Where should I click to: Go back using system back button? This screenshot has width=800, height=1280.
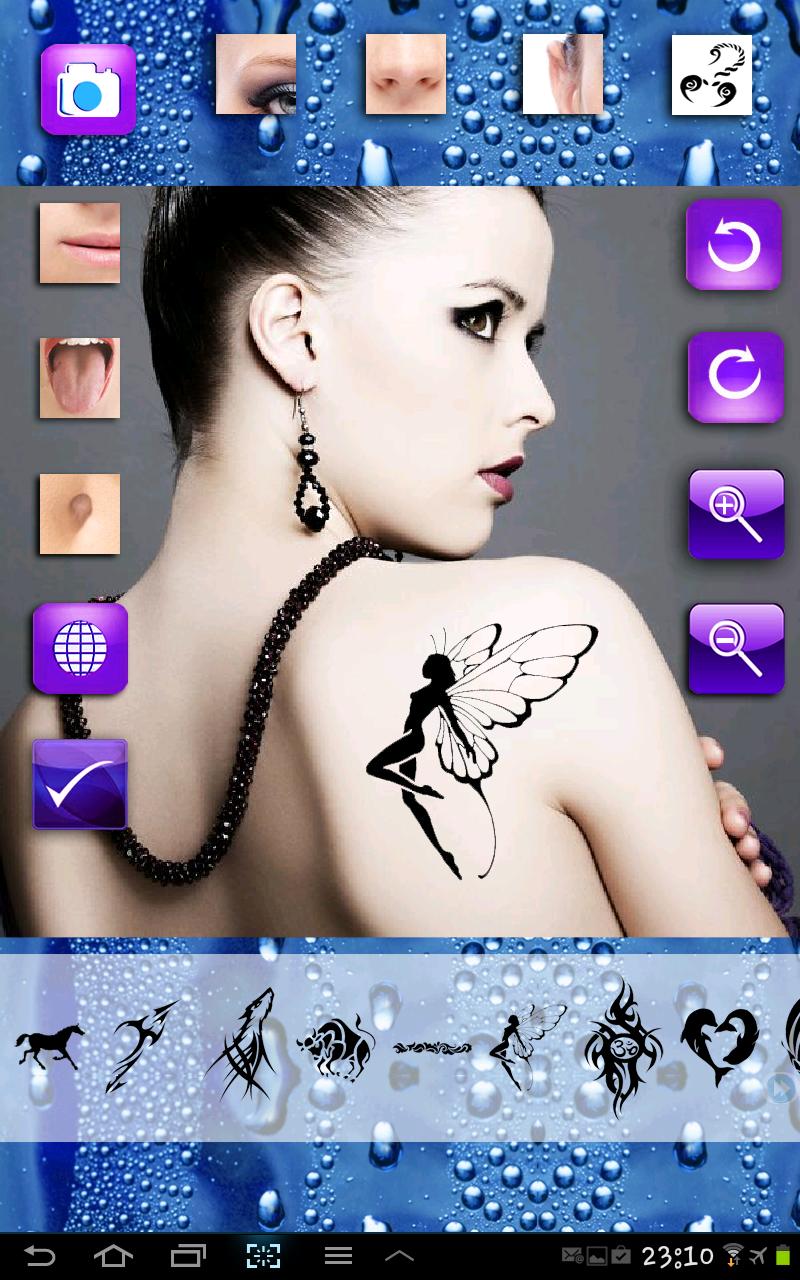pos(40,1255)
